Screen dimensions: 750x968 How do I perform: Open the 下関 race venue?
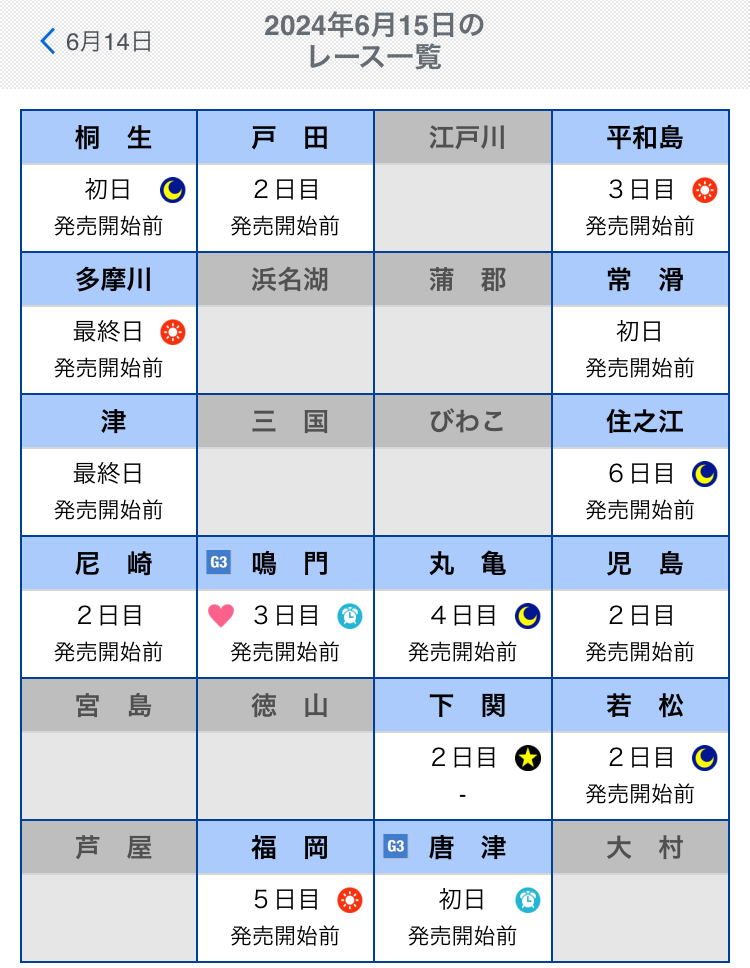click(463, 749)
